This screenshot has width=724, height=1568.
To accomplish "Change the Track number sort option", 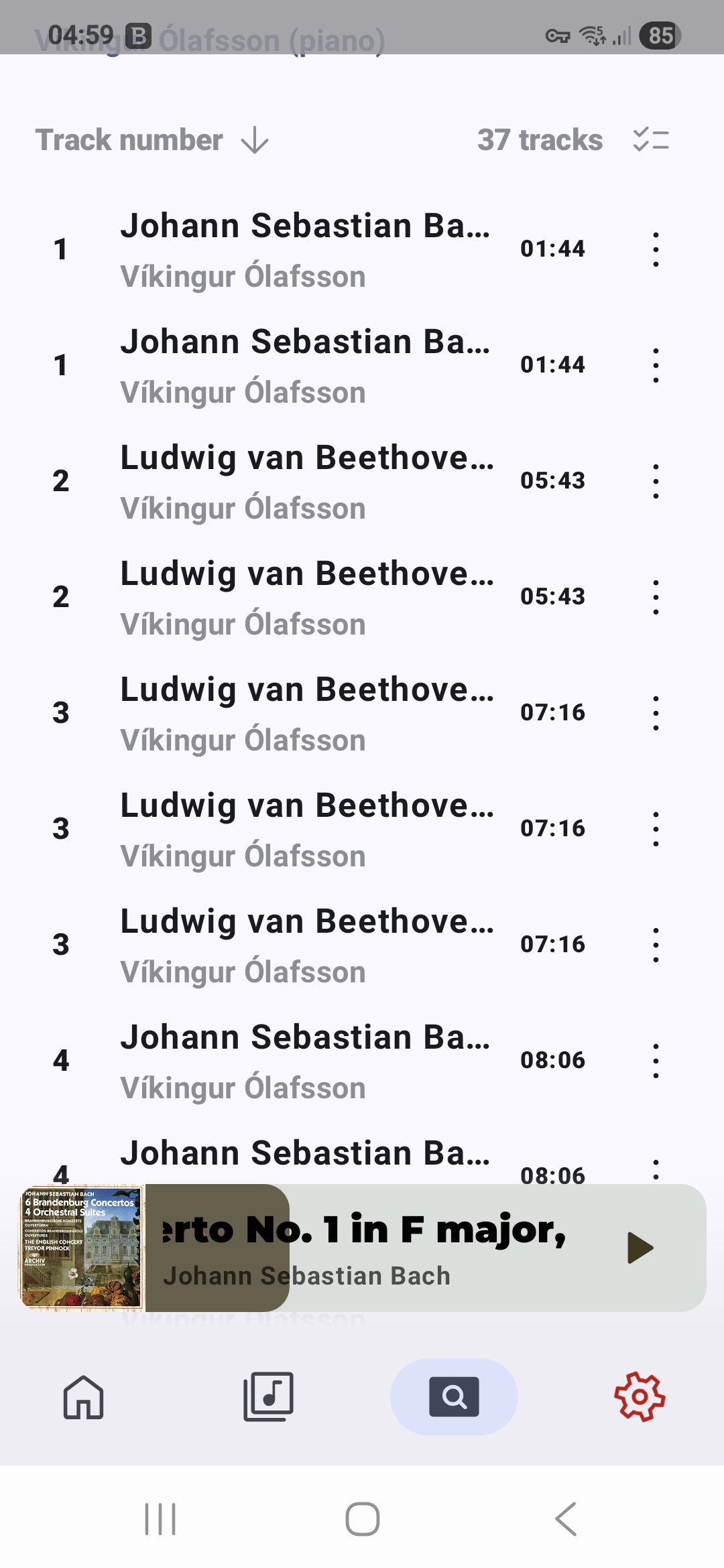I will click(129, 140).
